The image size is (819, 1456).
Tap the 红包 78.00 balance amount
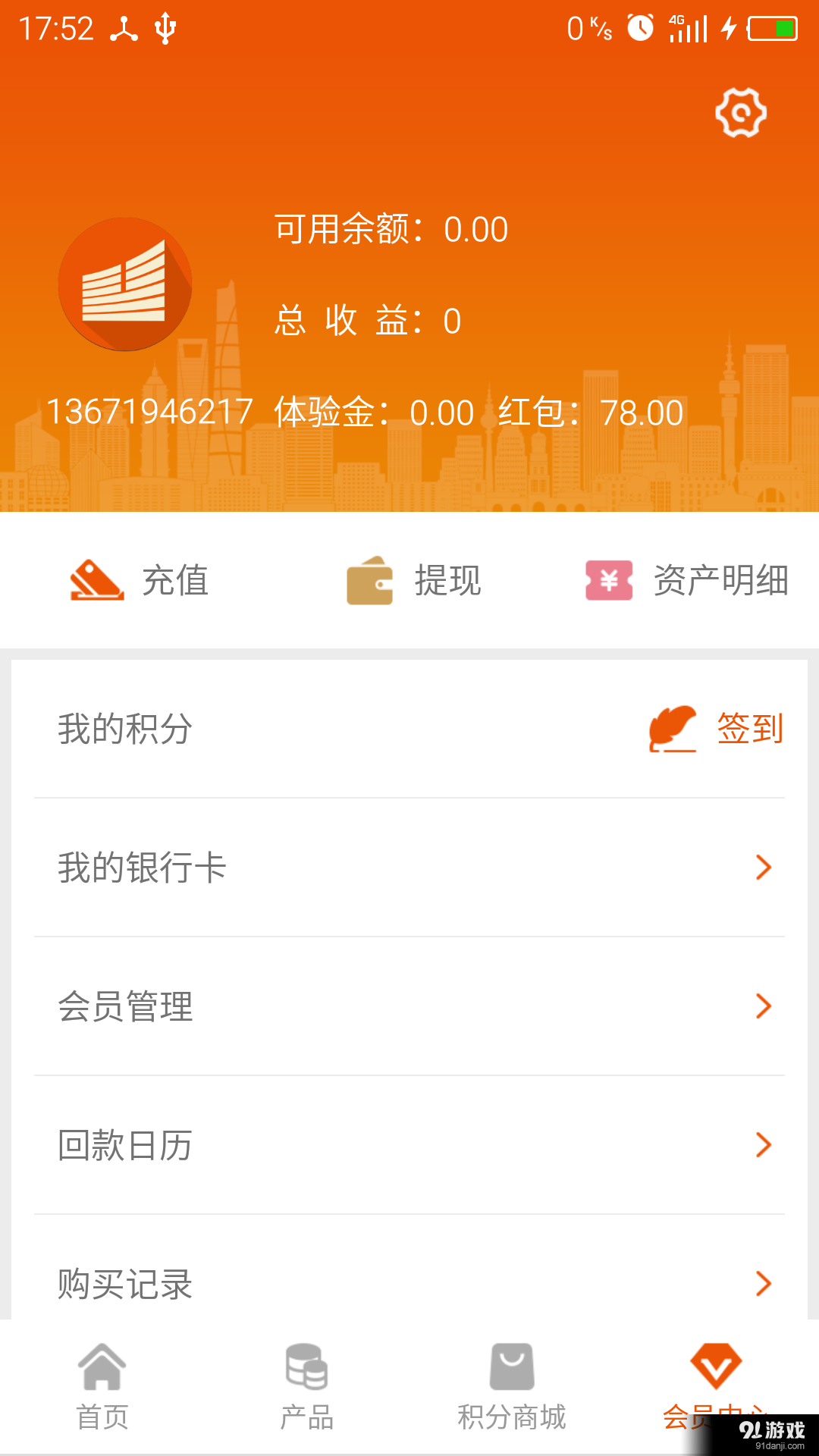point(642,412)
